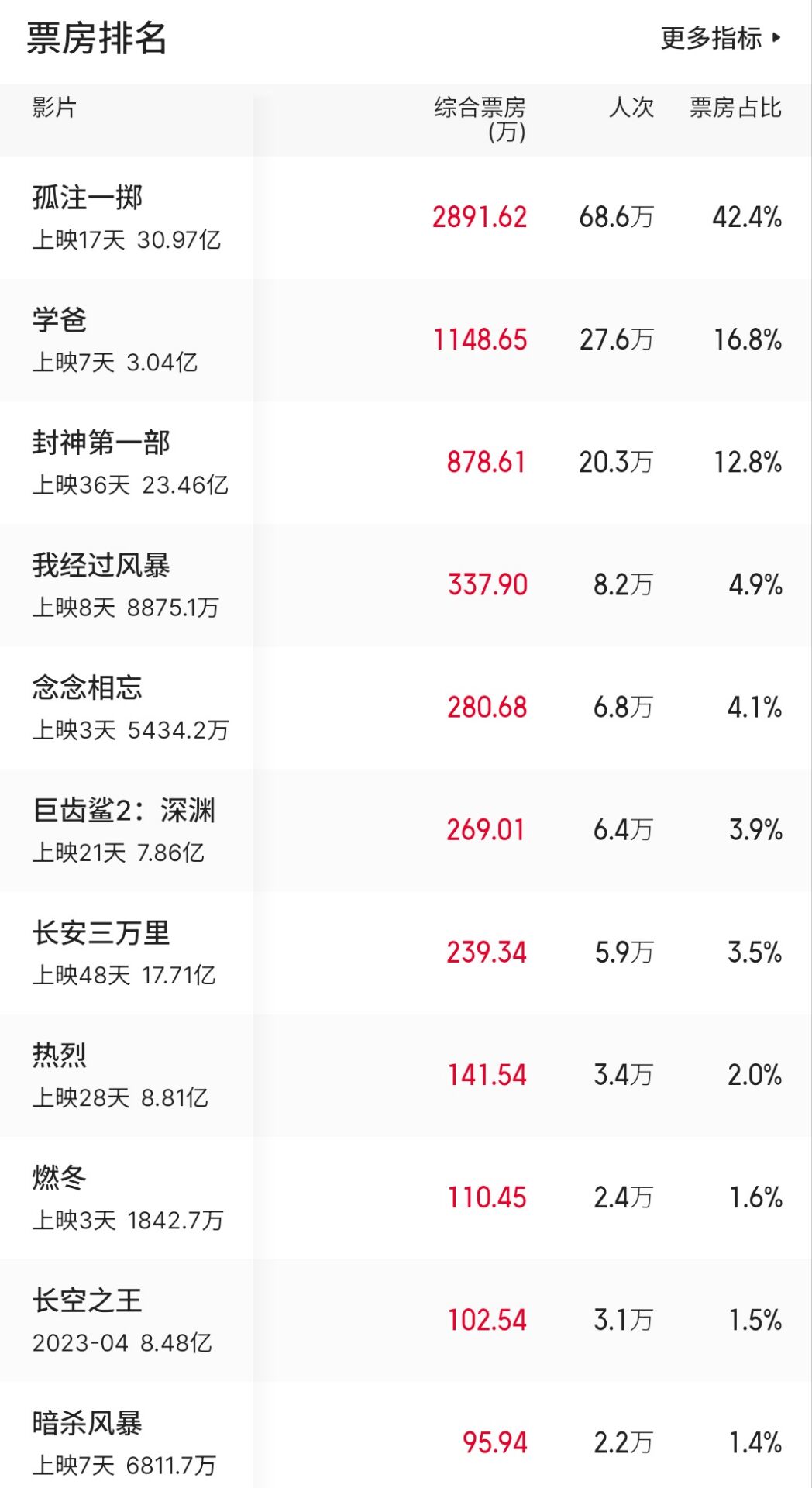812x1488 pixels.
Task: Open the 学爸 movie row
Action: (406, 340)
